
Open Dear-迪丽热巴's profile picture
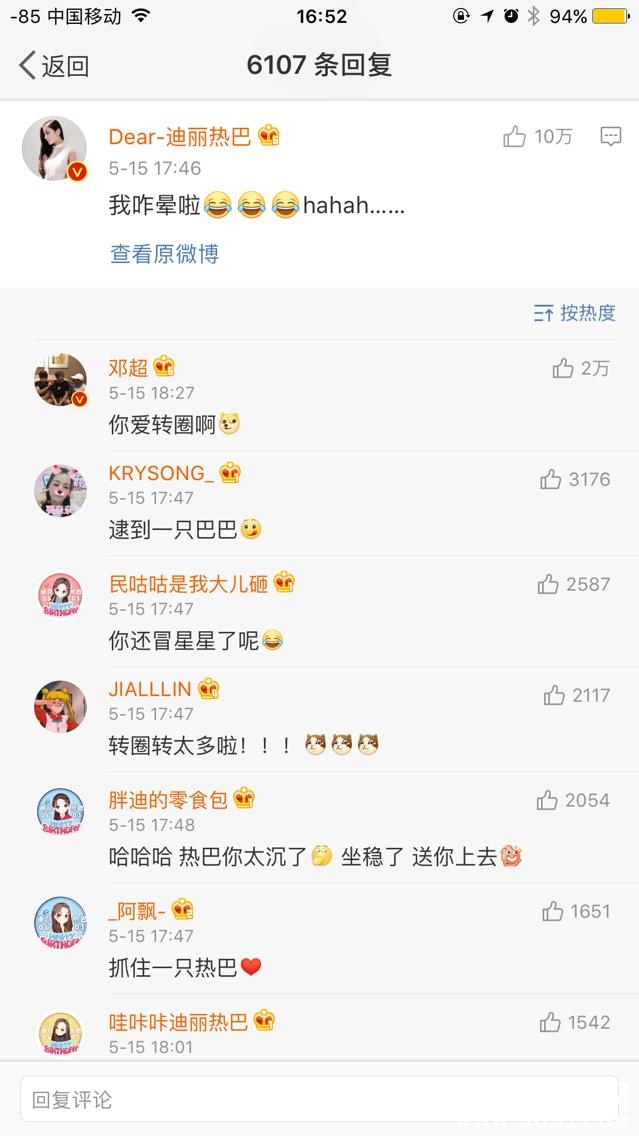click(x=56, y=149)
